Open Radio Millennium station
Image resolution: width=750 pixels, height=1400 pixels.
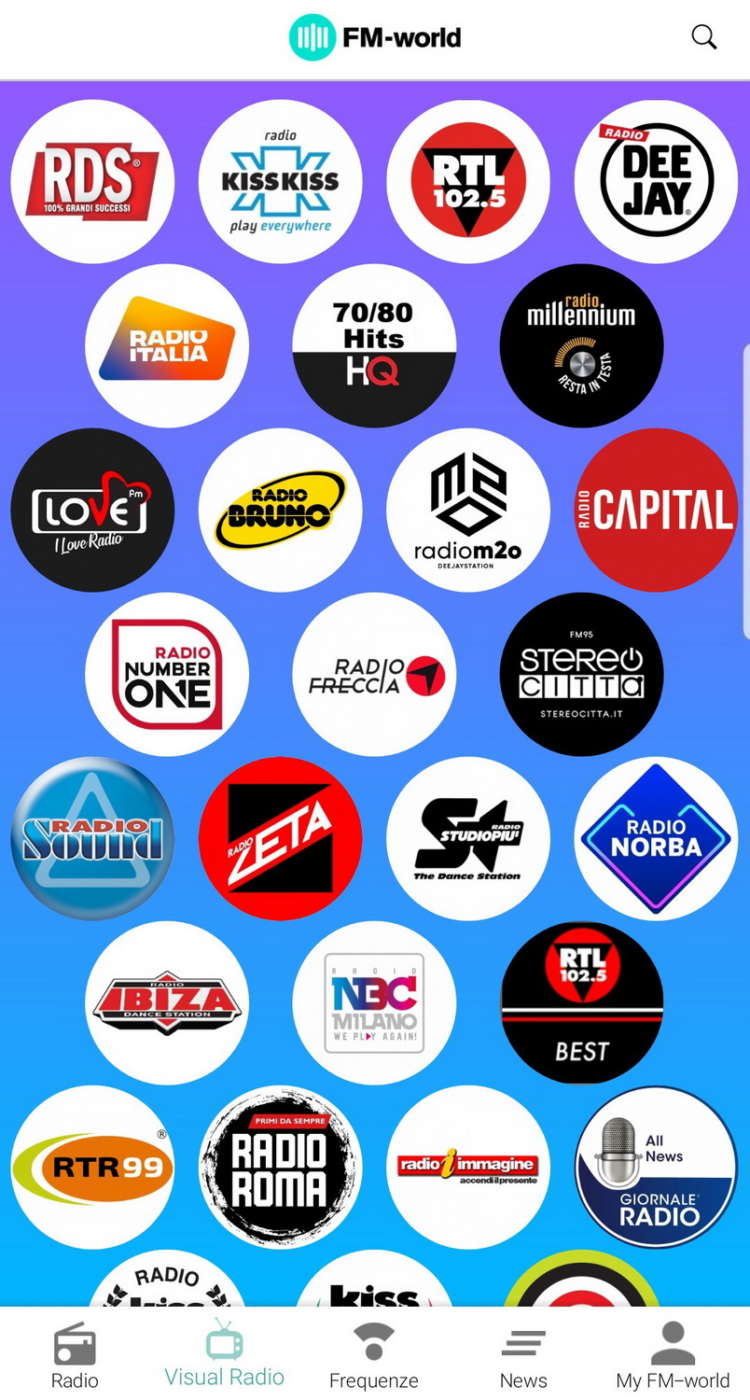coord(581,345)
